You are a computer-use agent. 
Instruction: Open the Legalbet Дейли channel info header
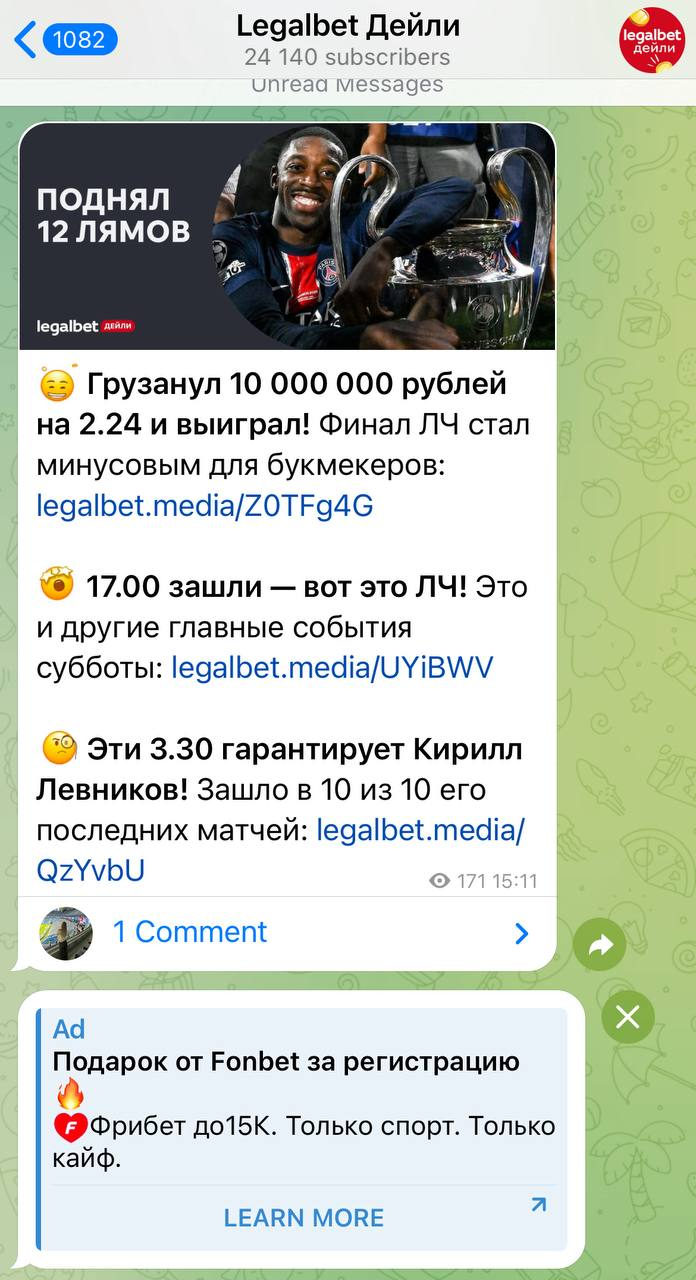pos(347,40)
